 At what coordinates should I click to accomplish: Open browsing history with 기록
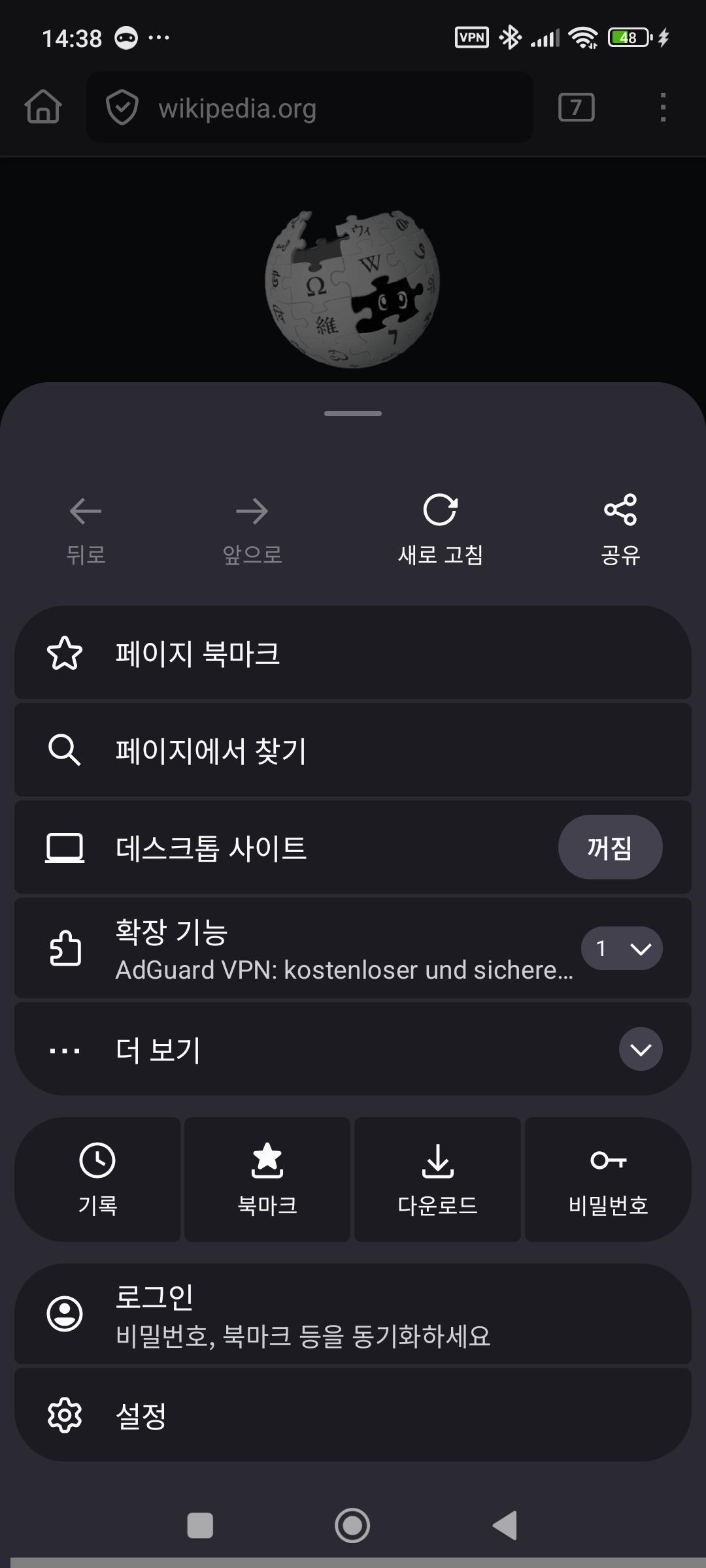click(x=97, y=1179)
